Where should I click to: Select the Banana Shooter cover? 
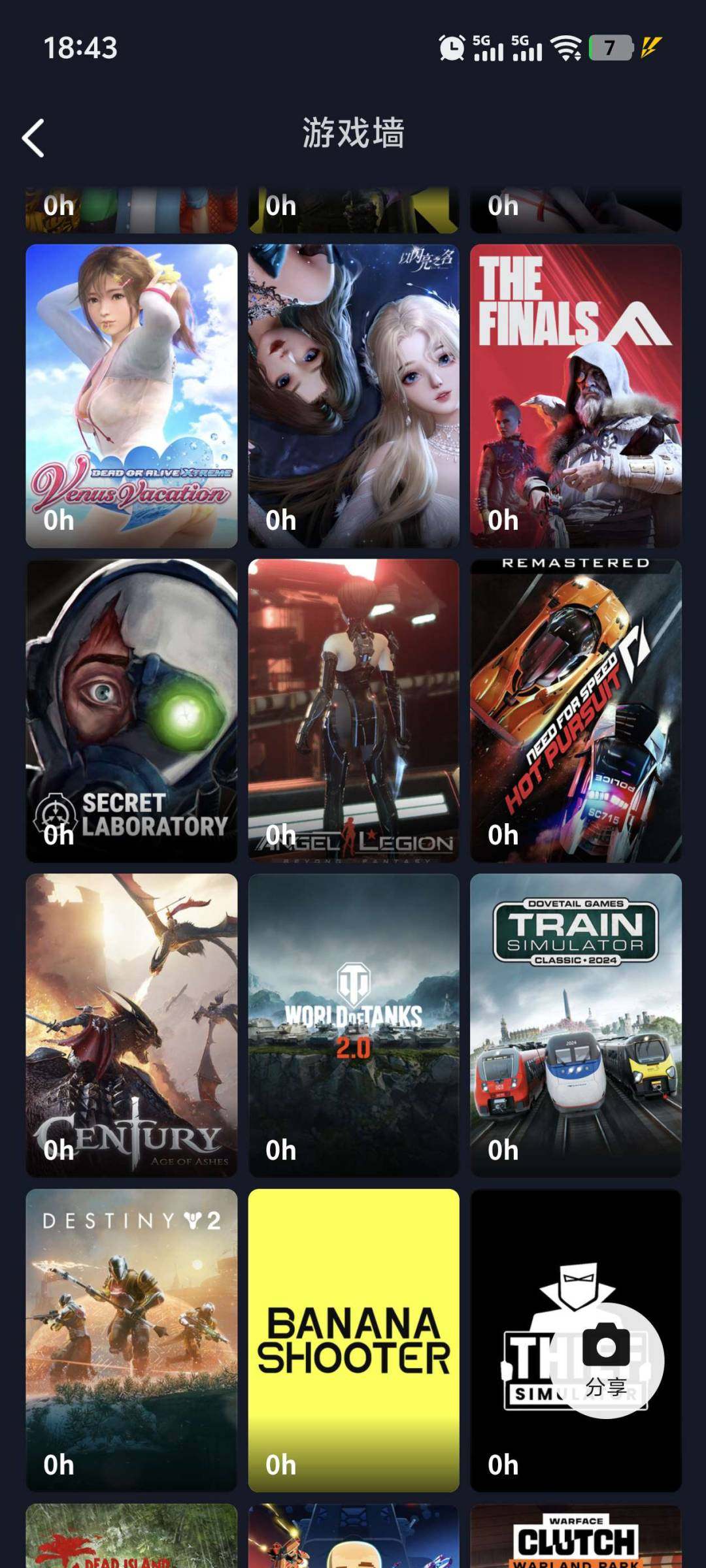coord(354,1341)
